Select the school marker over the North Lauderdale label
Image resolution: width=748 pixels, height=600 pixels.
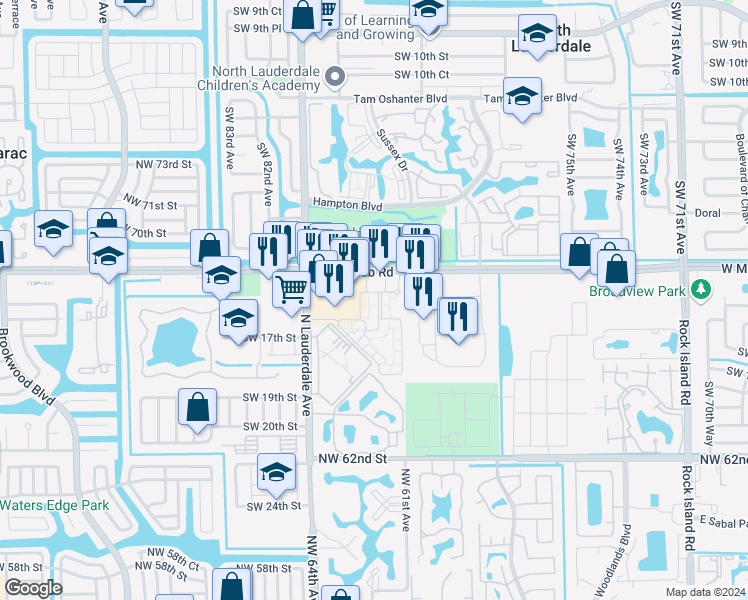pyautogui.click(x=537, y=34)
